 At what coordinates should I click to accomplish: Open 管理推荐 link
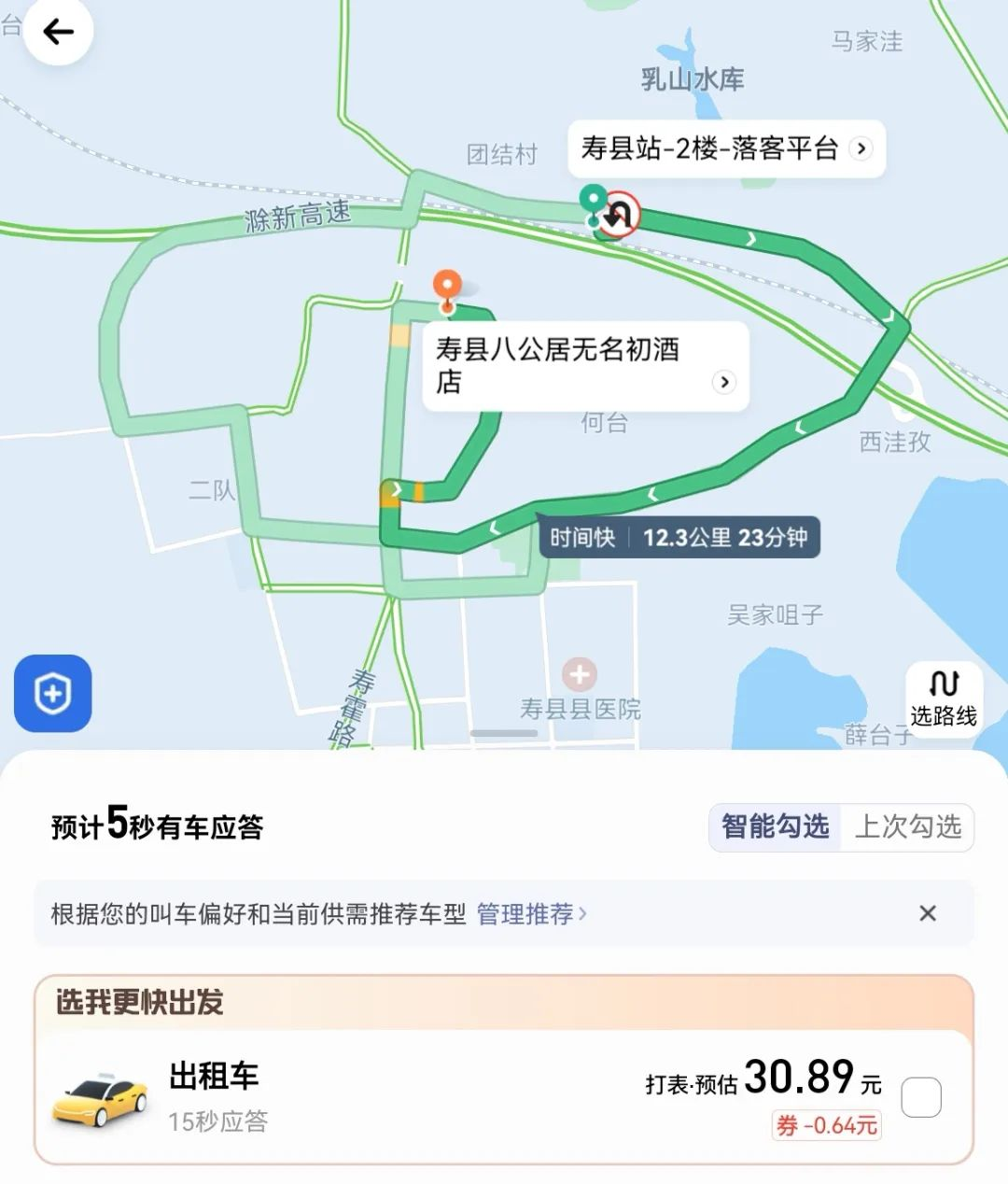(x=531, y=914)
